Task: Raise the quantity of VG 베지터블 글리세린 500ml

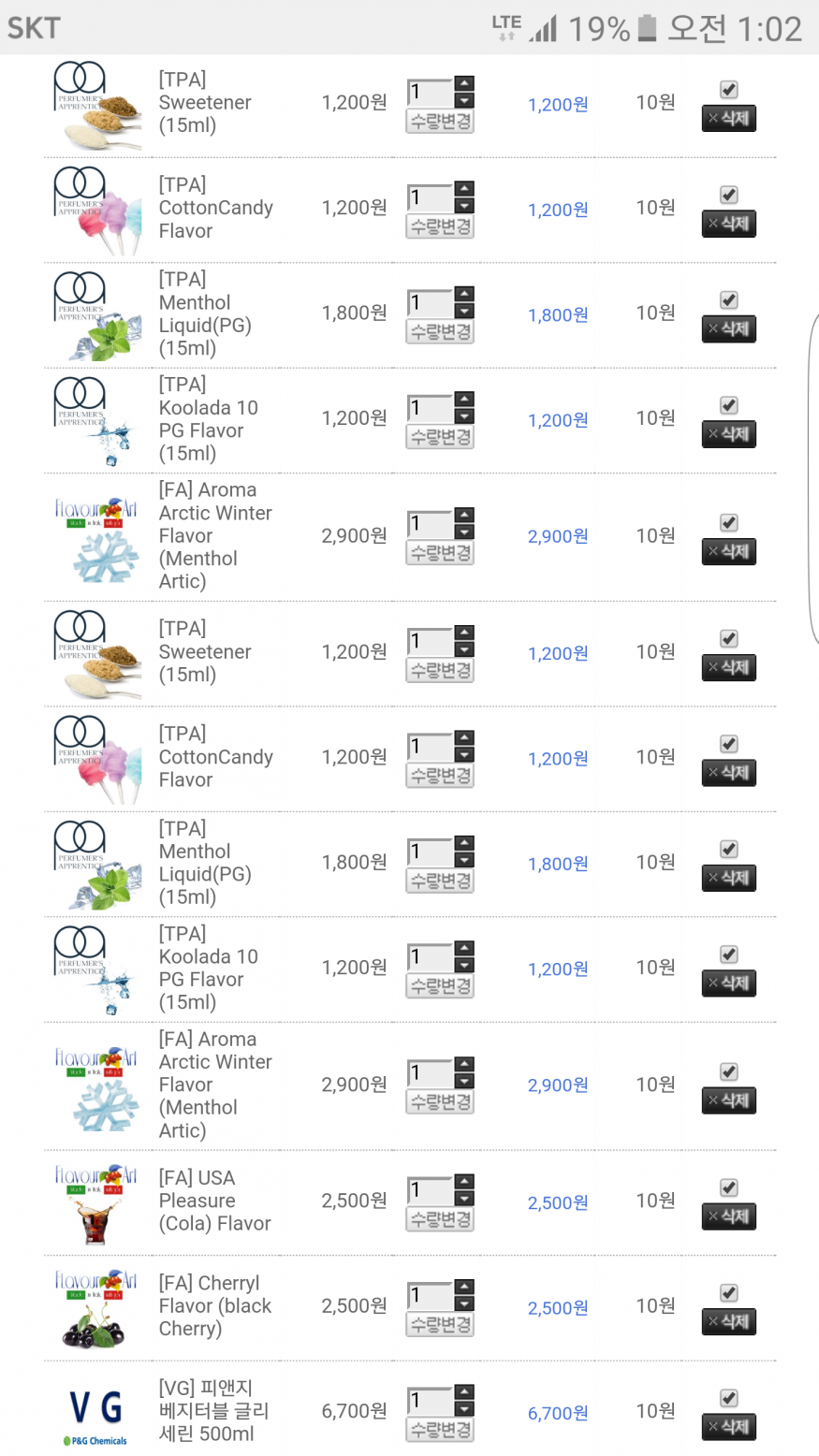Action: pos(464,1392)
